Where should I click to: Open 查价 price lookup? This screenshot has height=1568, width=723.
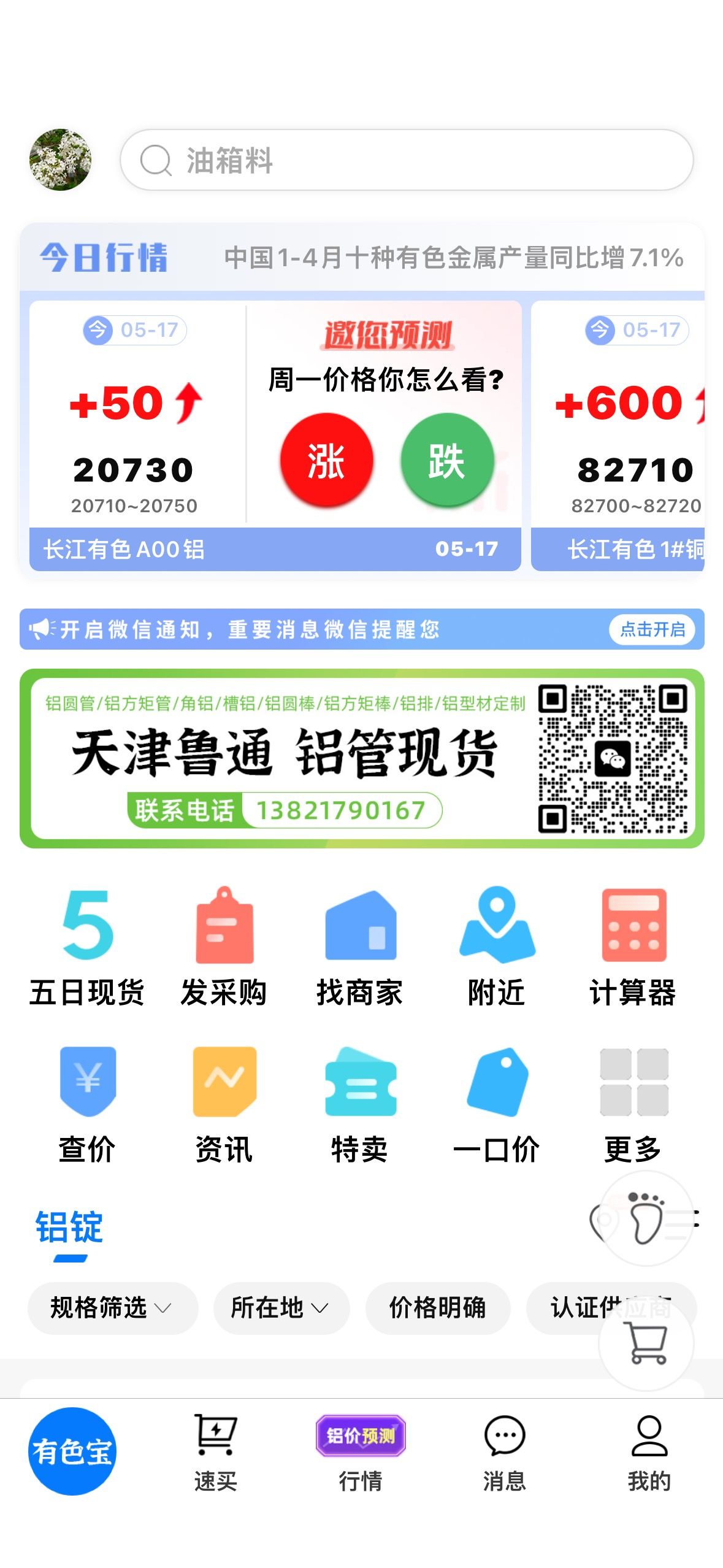click(x=87, y=1104)
